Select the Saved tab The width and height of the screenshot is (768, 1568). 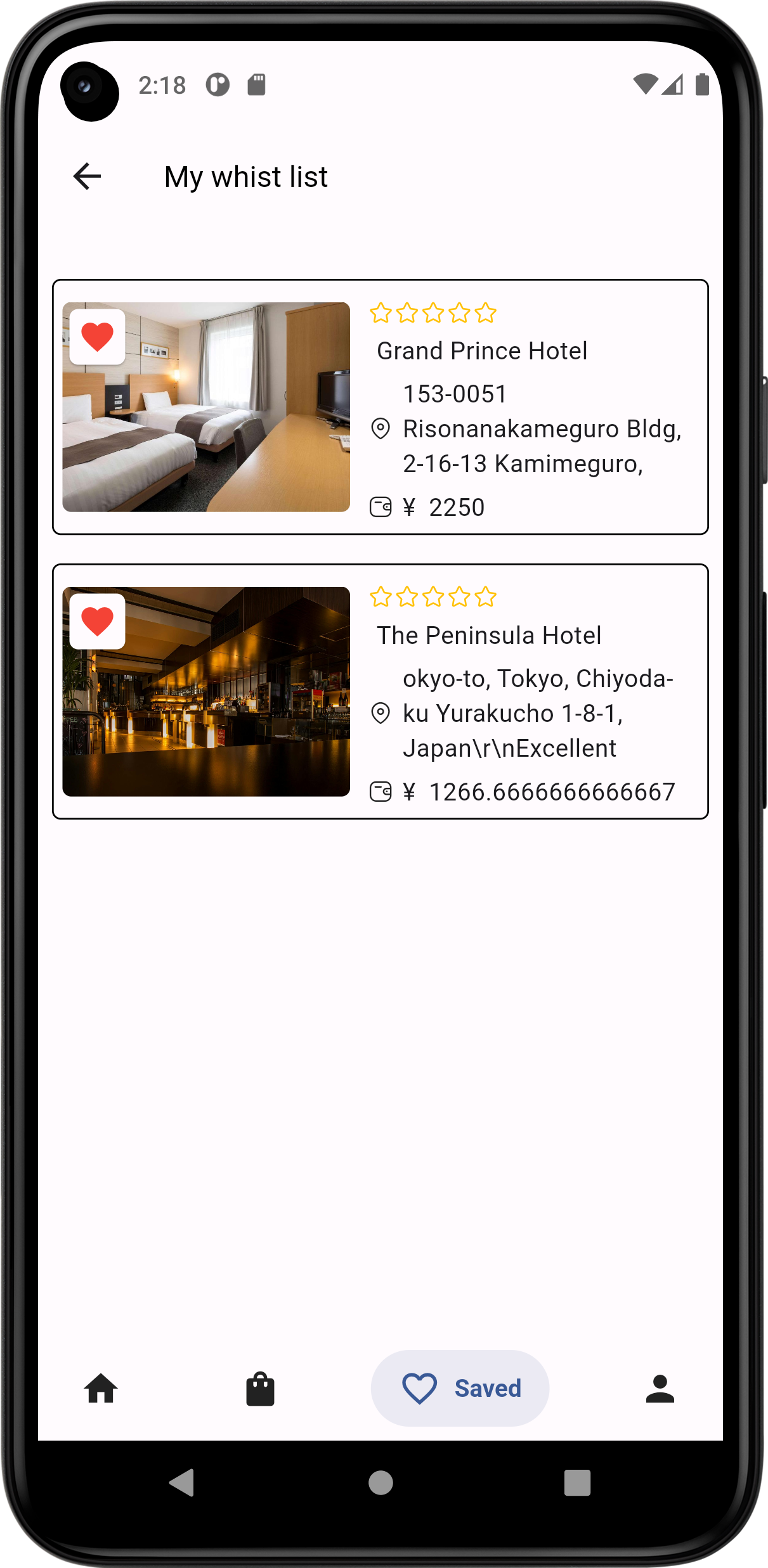[x=460, y=1389]
